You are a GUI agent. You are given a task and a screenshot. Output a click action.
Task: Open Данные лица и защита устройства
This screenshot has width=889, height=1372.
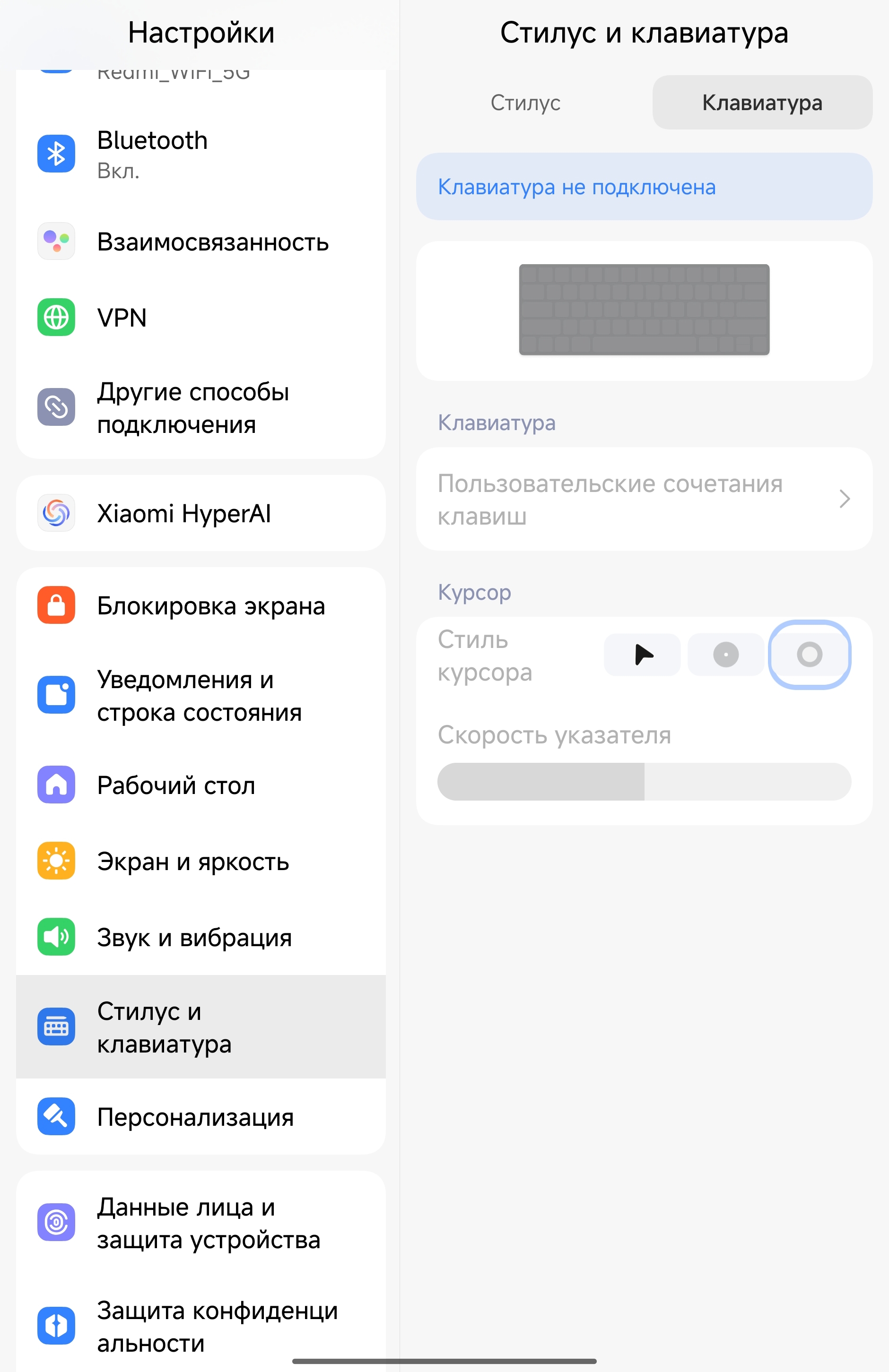coord(200,1223)
